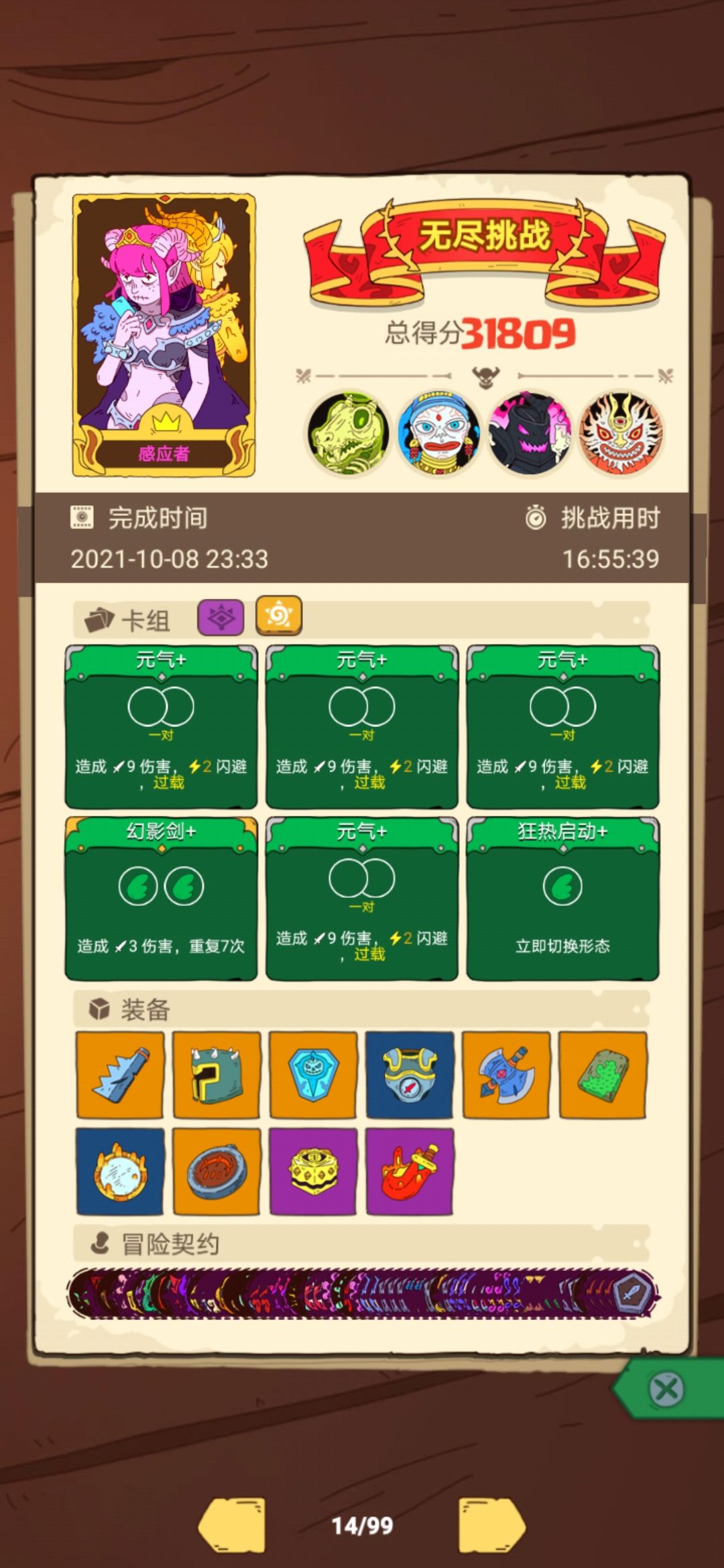The image size is (724, 1568).
Task: Tap the 狂热启动+ card
Action: coord(562,898)
